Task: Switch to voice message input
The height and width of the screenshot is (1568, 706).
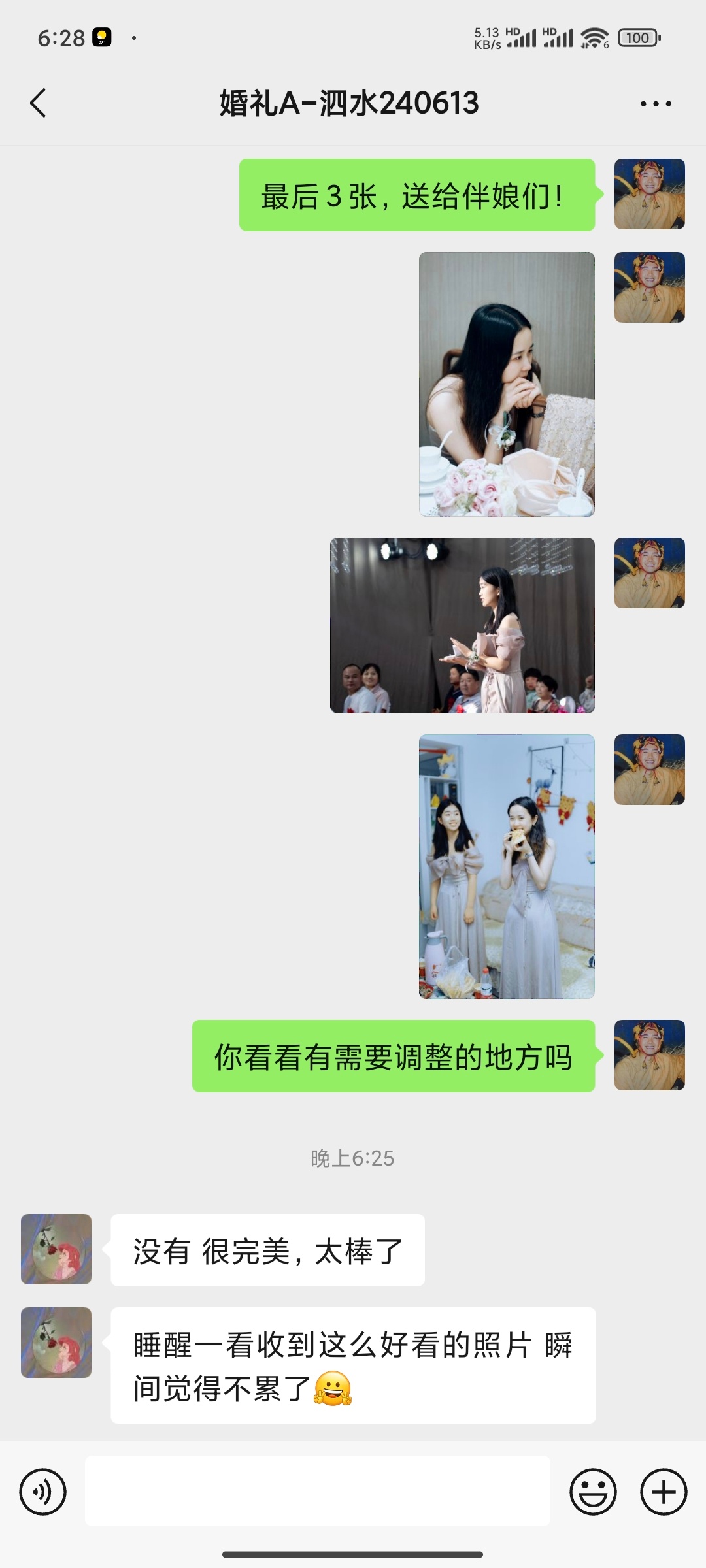Action: (43, 1492)
